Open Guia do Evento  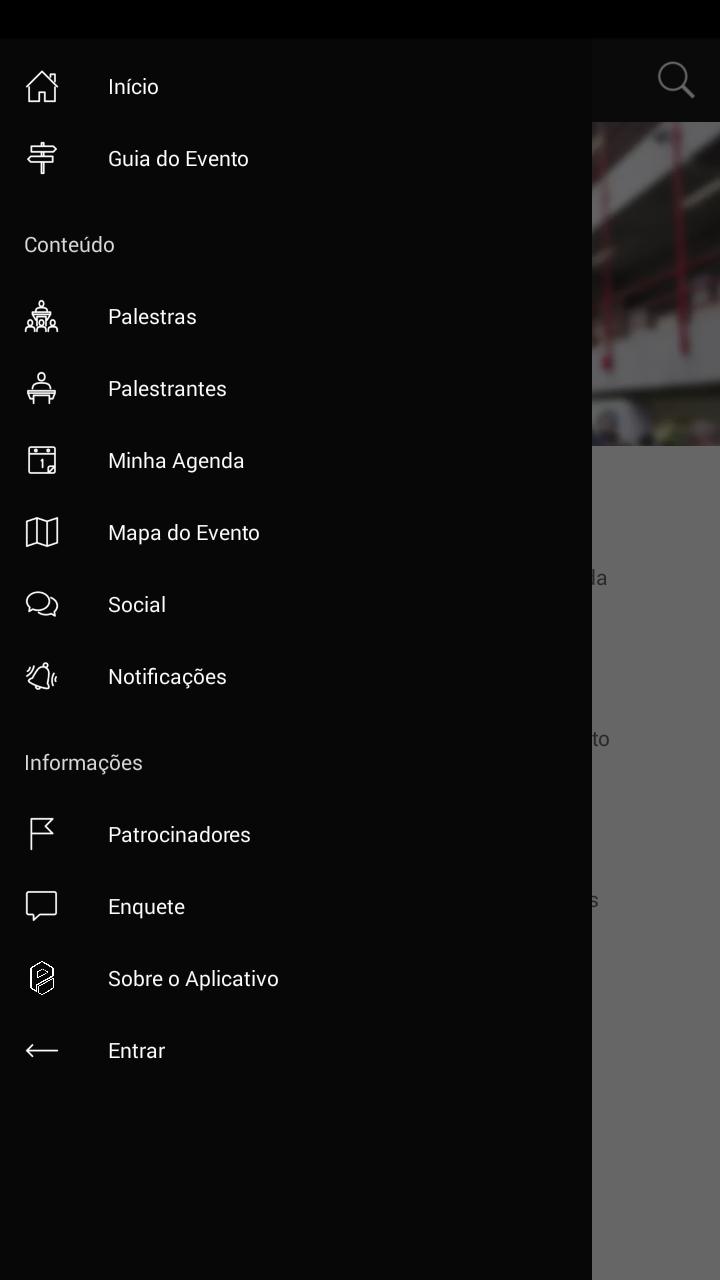pos(178,159)
